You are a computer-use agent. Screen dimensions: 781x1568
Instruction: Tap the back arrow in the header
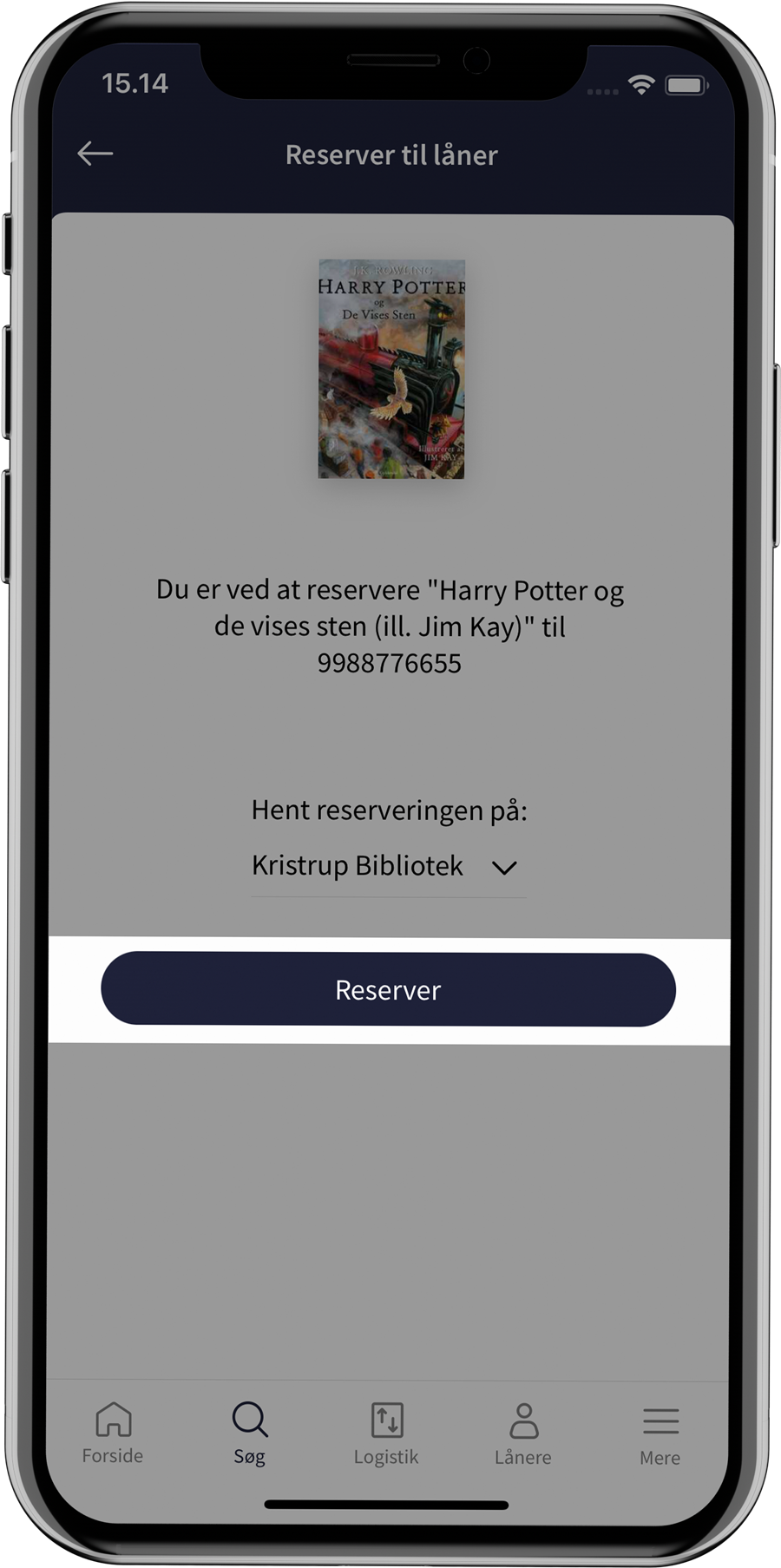click(94, 153)
